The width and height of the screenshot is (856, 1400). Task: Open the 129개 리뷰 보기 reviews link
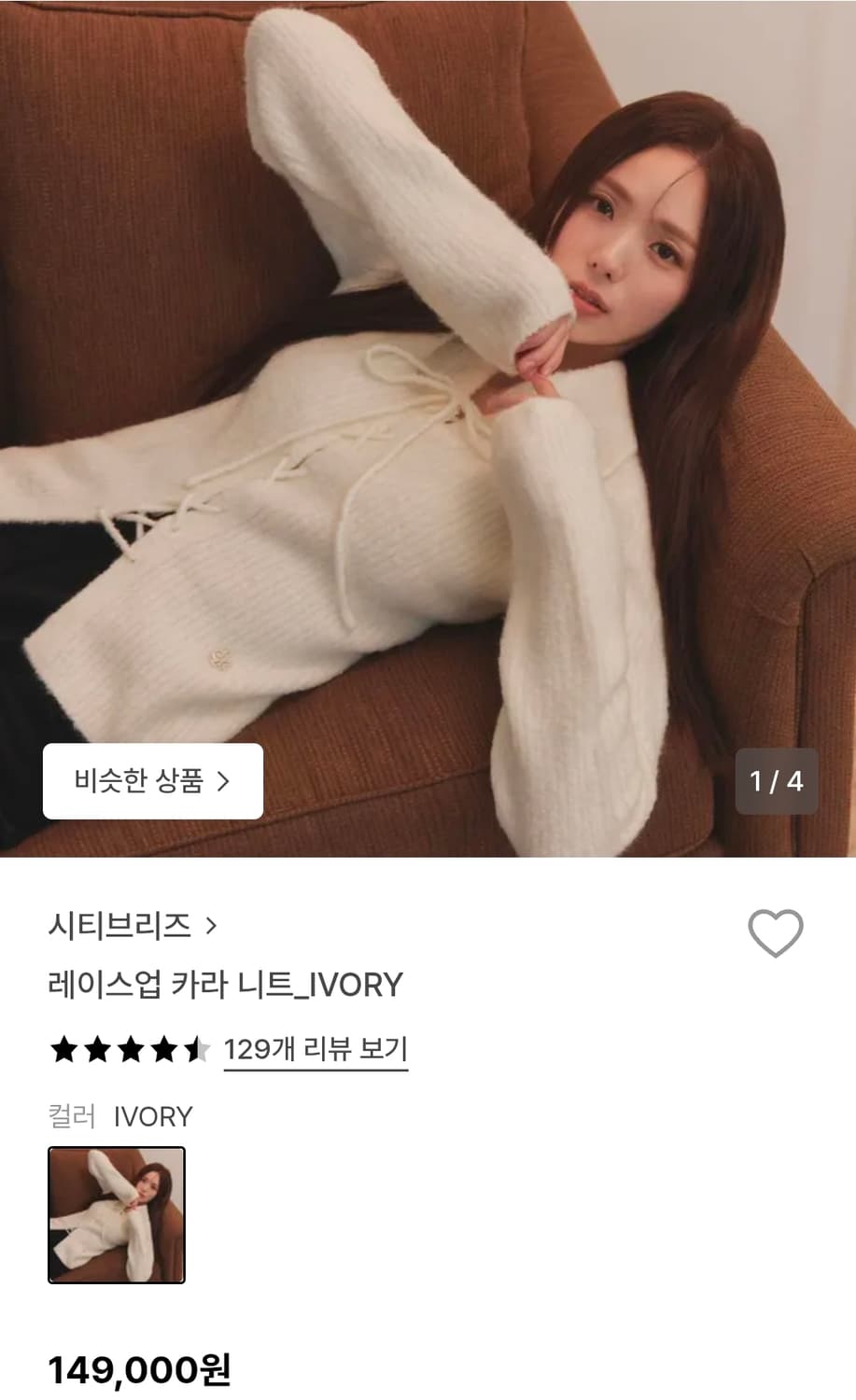[x=316, y=1049]
